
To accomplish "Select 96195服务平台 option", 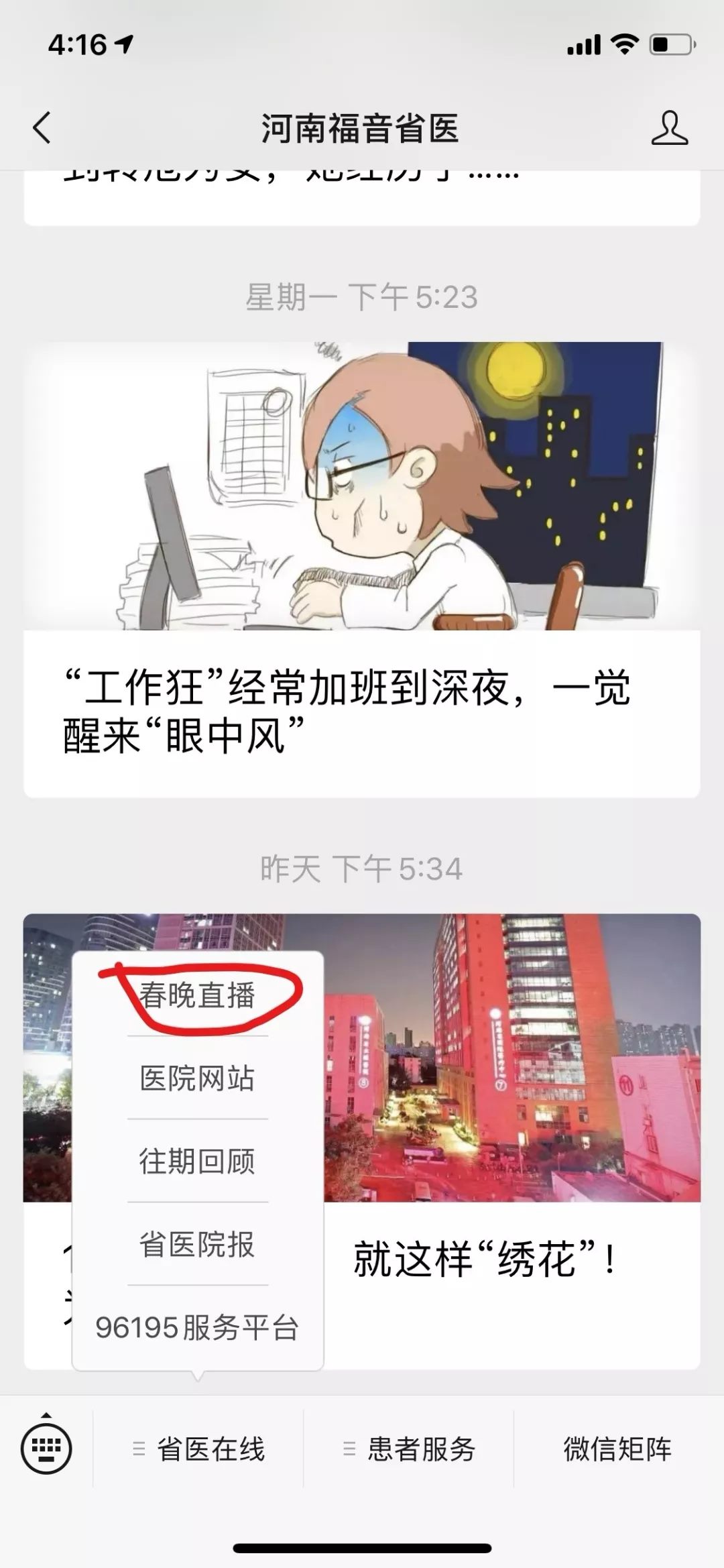I will coord(197,1328).
